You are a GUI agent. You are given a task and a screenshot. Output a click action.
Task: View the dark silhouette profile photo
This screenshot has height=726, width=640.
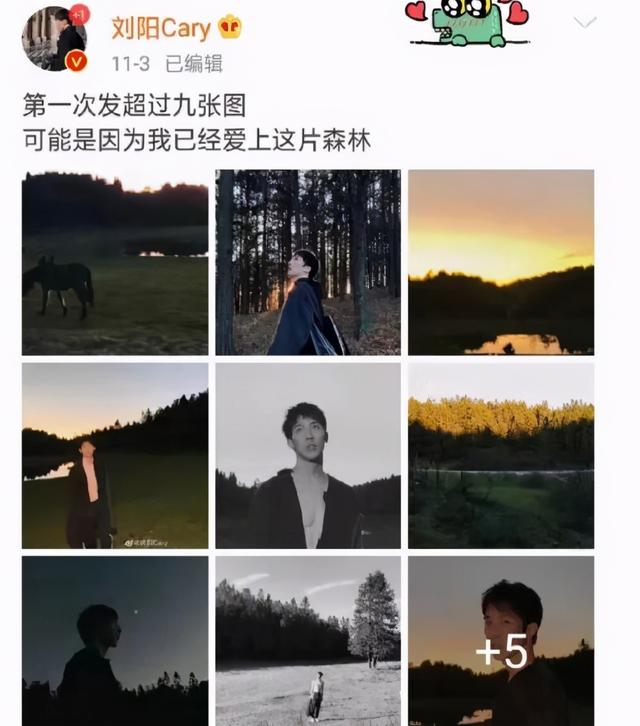115,640
